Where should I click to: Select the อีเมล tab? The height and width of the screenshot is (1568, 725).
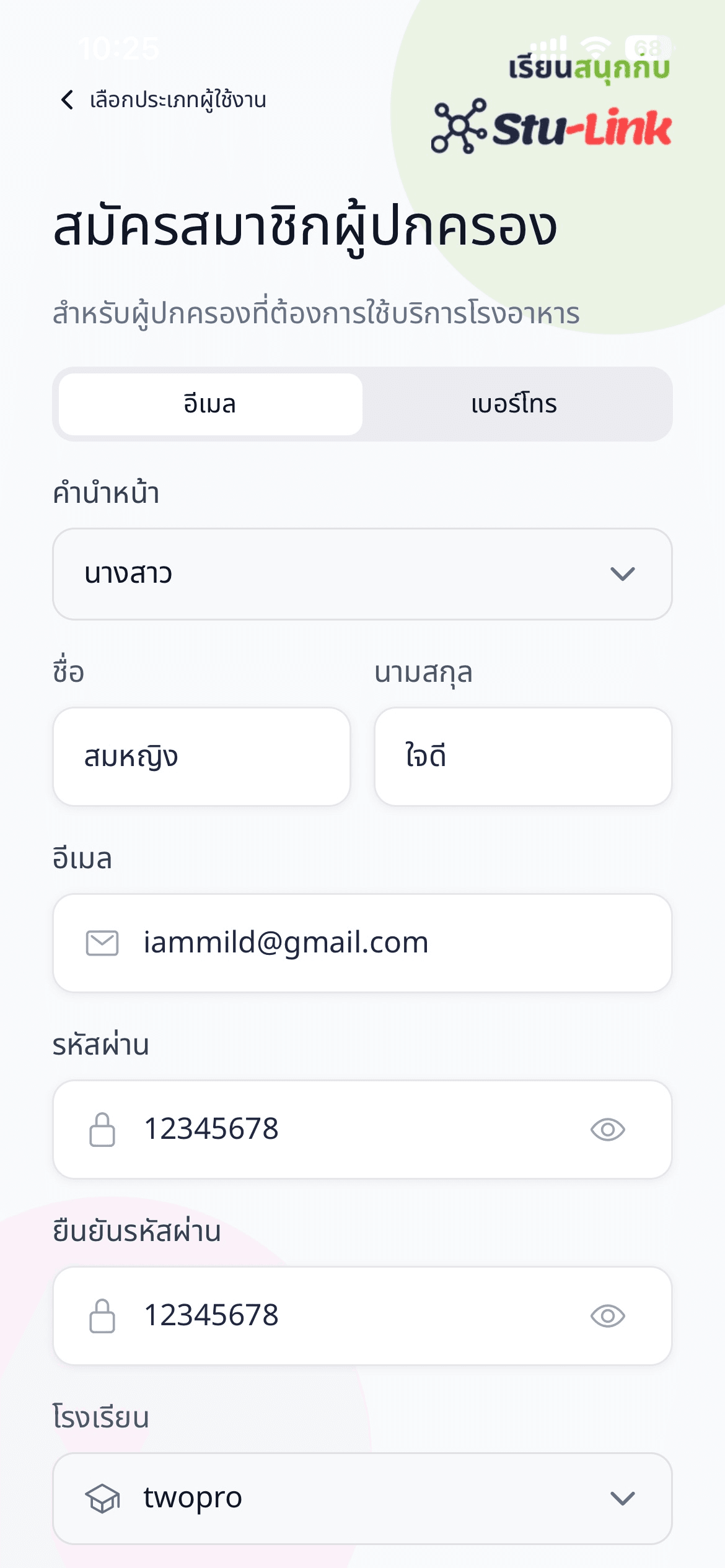tap(209, 404)
